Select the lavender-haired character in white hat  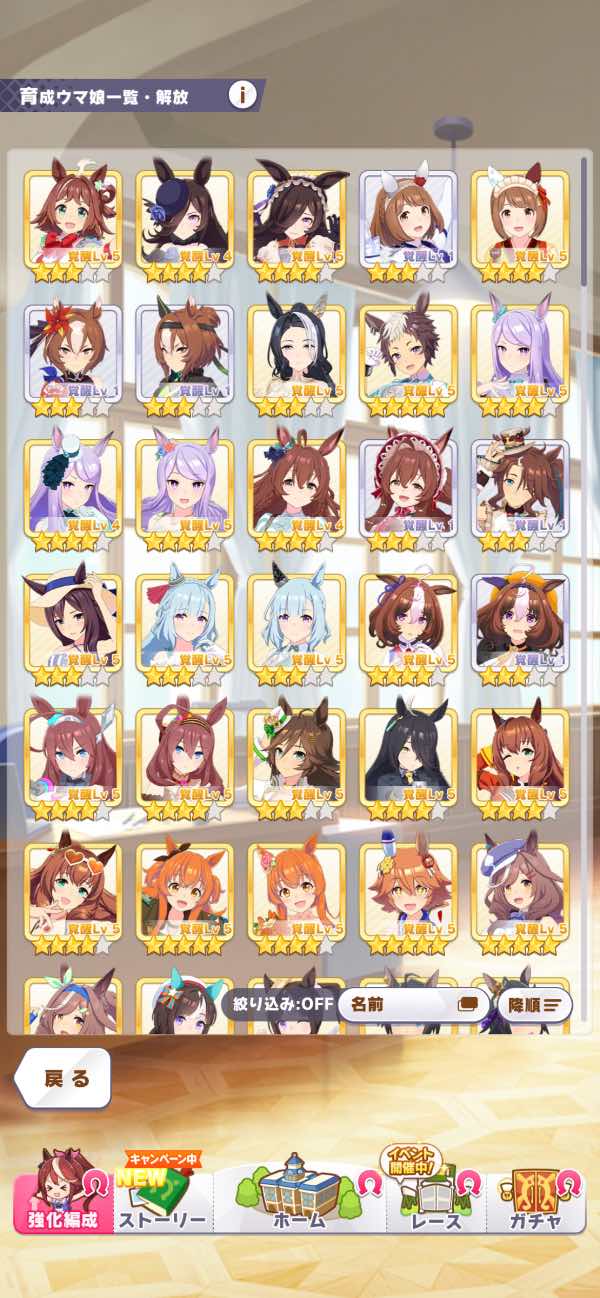tap(72, 488)
